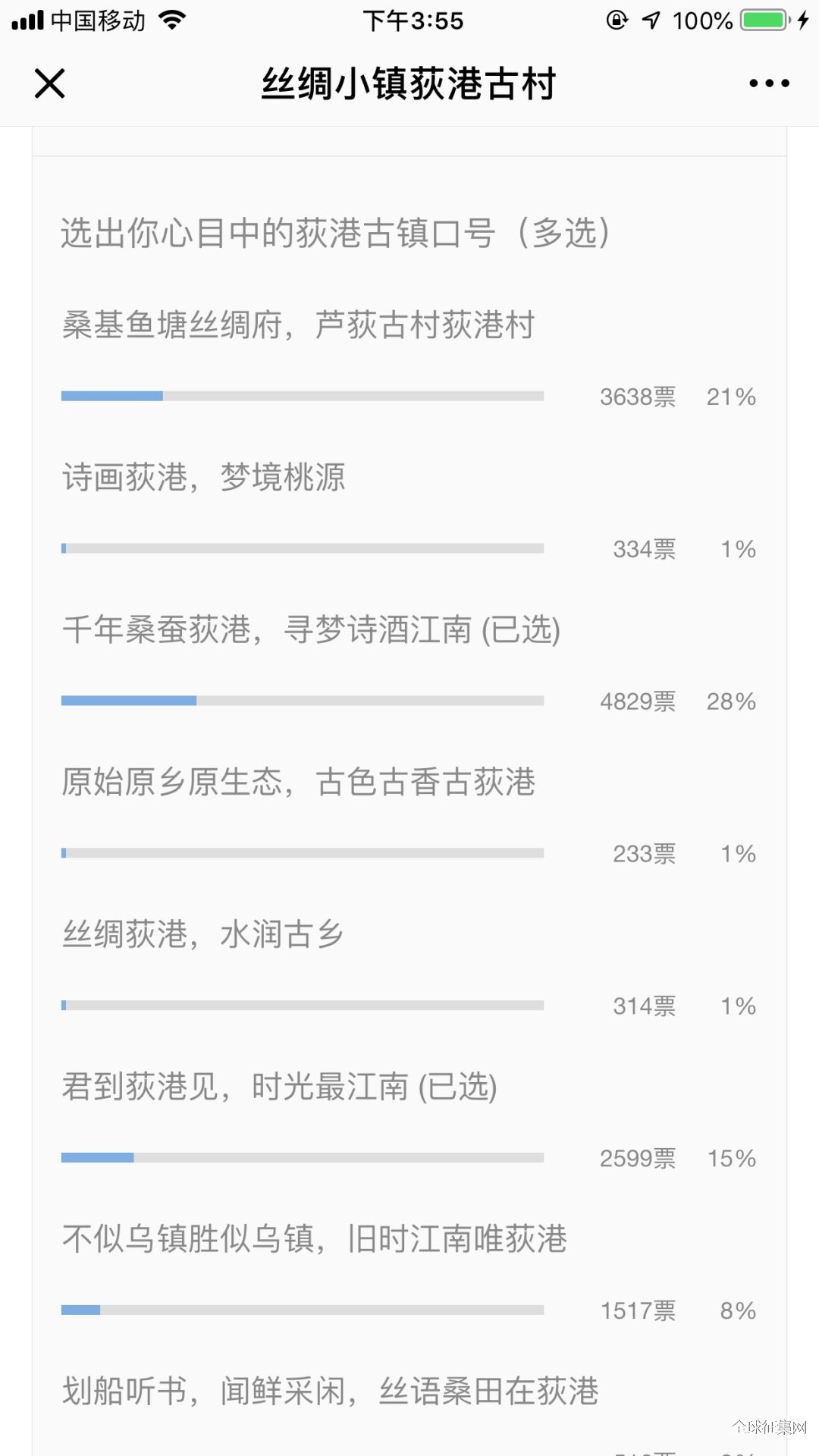Close the 丝绸小镇荻港古村 page

(50, 83)
